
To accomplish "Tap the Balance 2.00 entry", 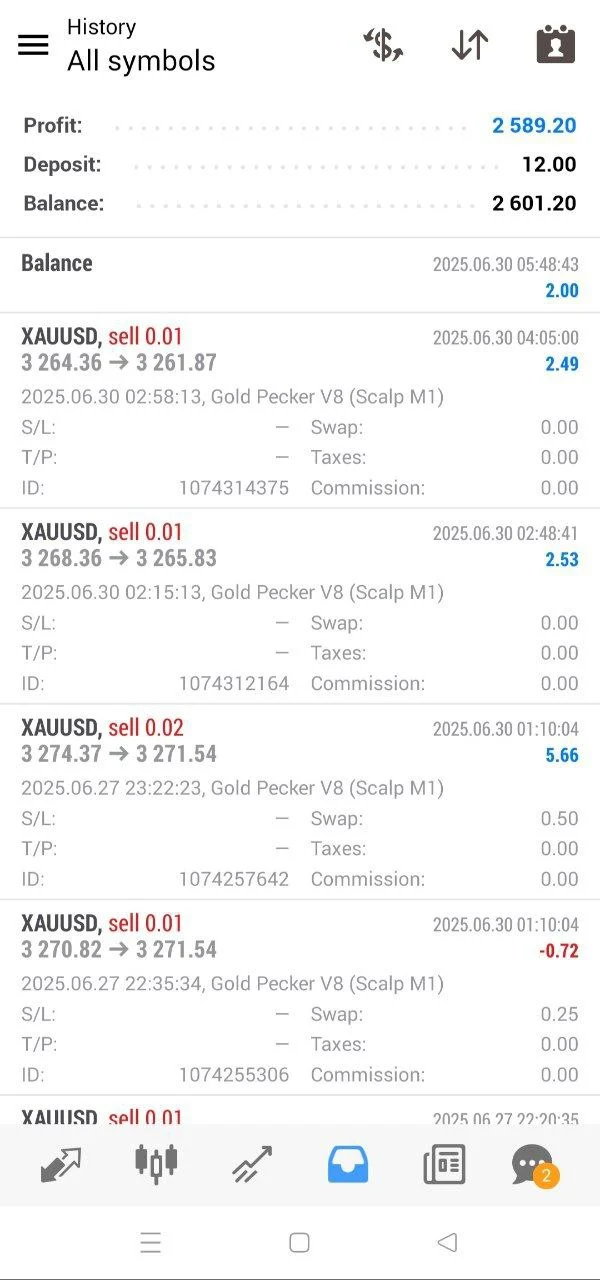I will coord(299,275).
